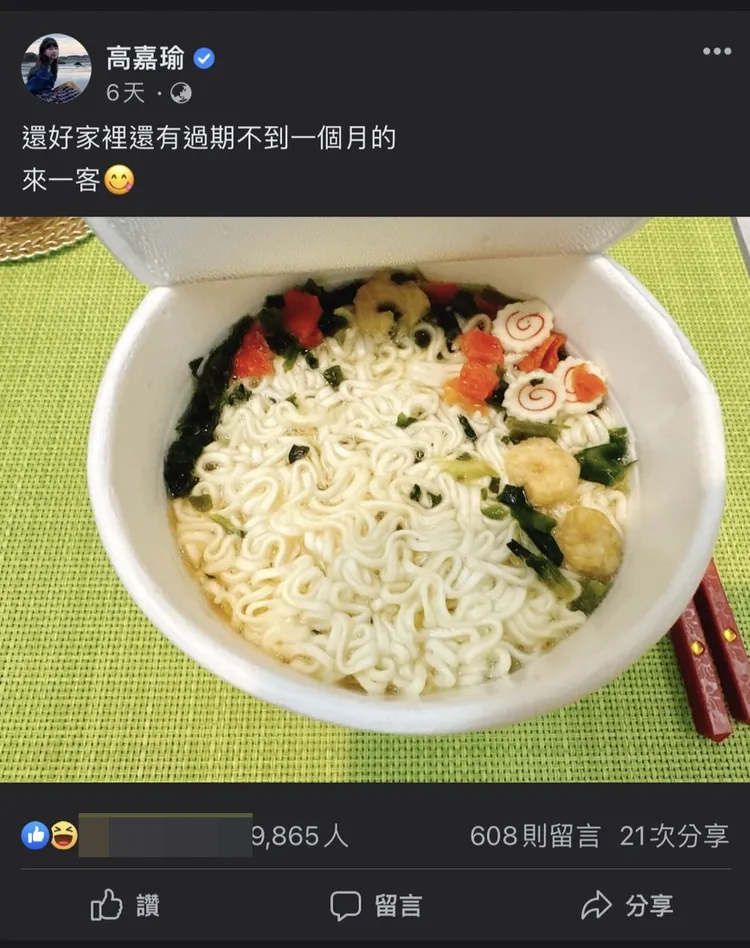Click the blue verified badge beside 高嘉瑜
The width and height of the screenshot is (750, 948).
coord(203,57)
